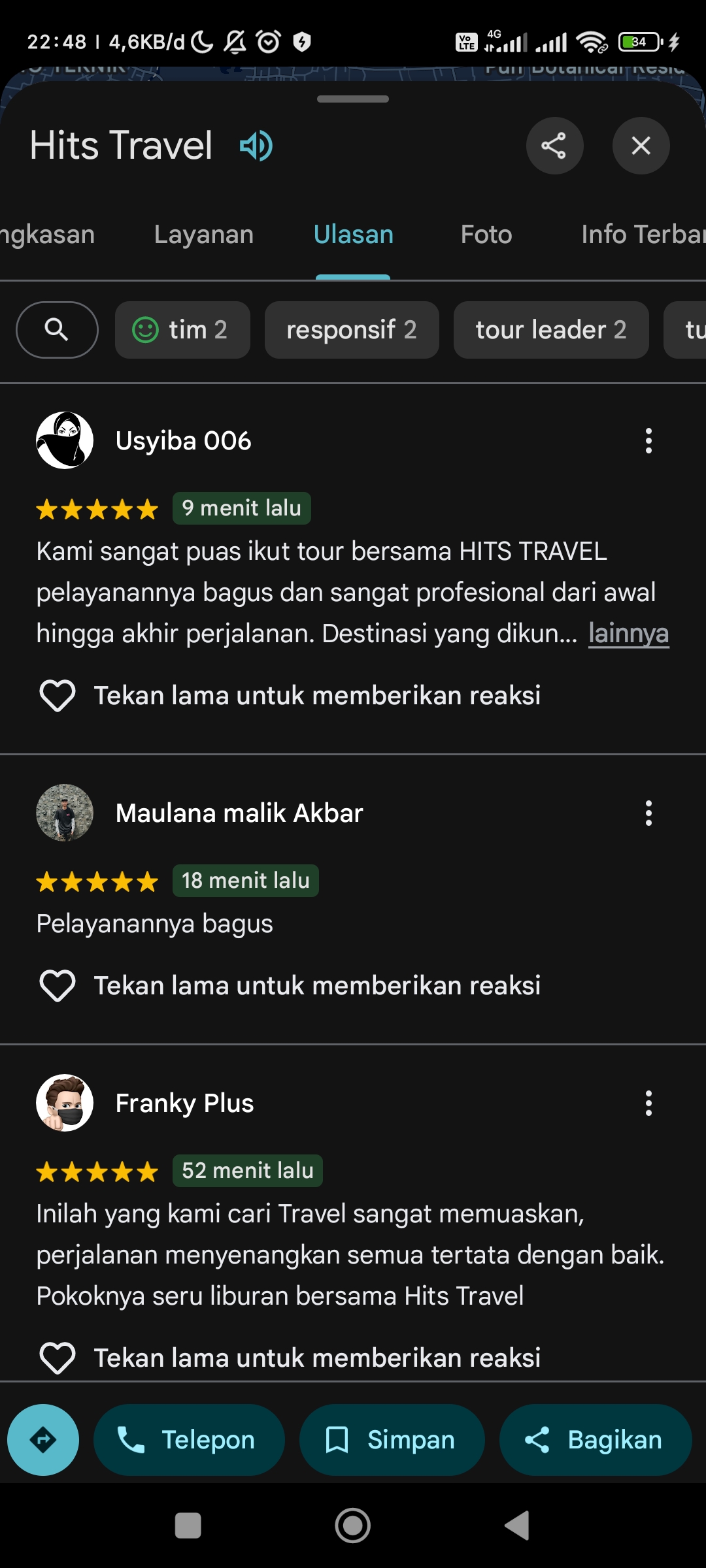Like Maulana malik Akbar's review
This screenshot has width=706, height=1568.
tap(58, 986)
